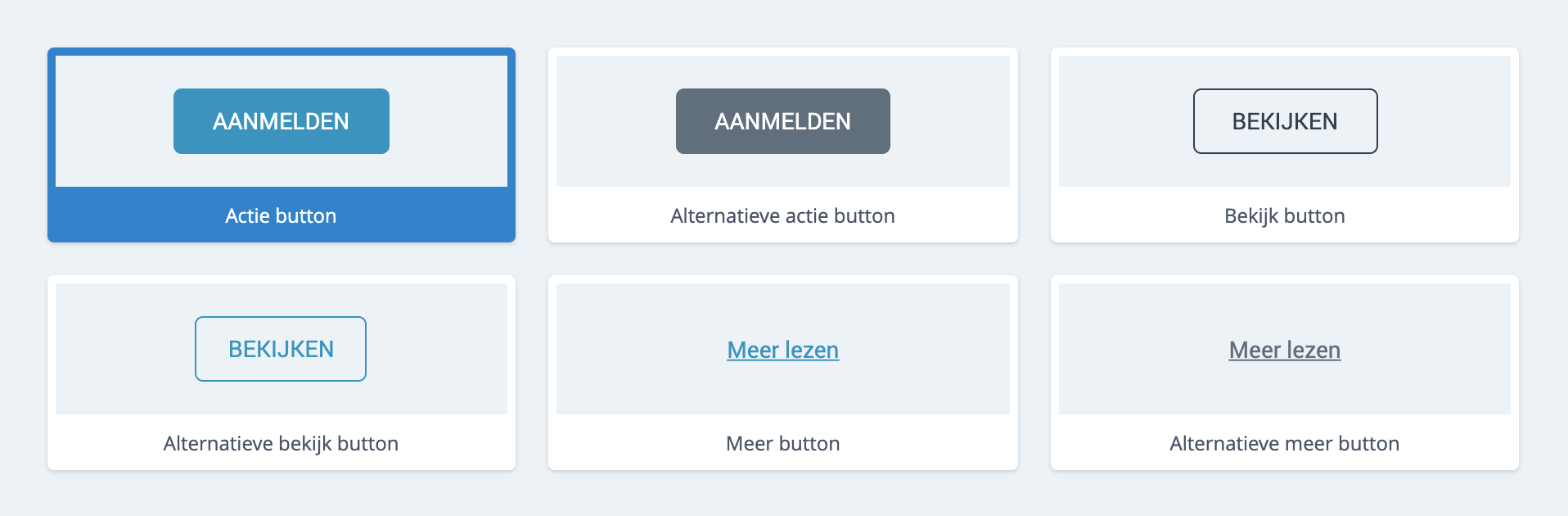Choose the Meer button style card
Image resolution: width=1568 pixels, height=516 pixels.
(782, 373)
